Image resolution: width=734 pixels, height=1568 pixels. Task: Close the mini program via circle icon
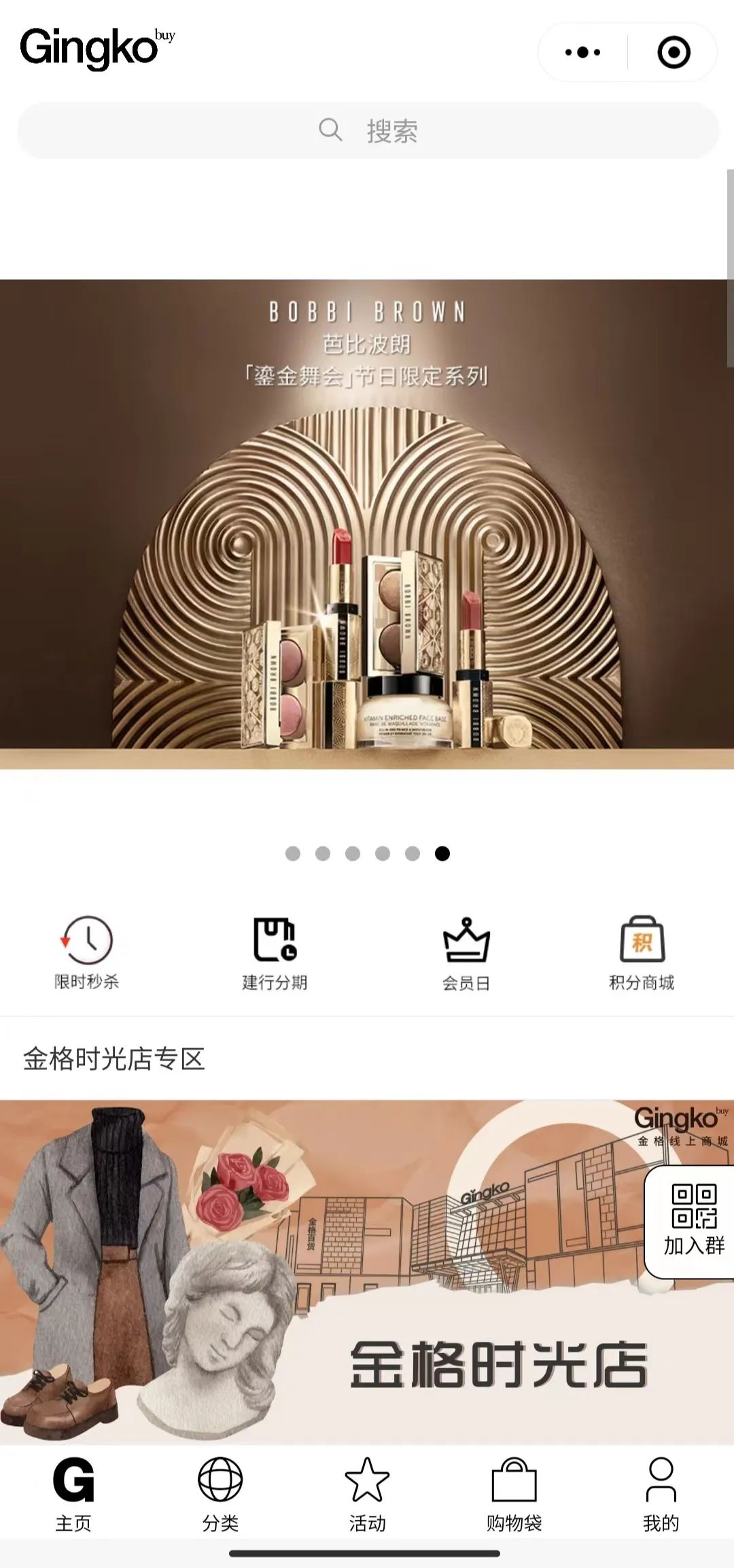(x=674, y=52)
